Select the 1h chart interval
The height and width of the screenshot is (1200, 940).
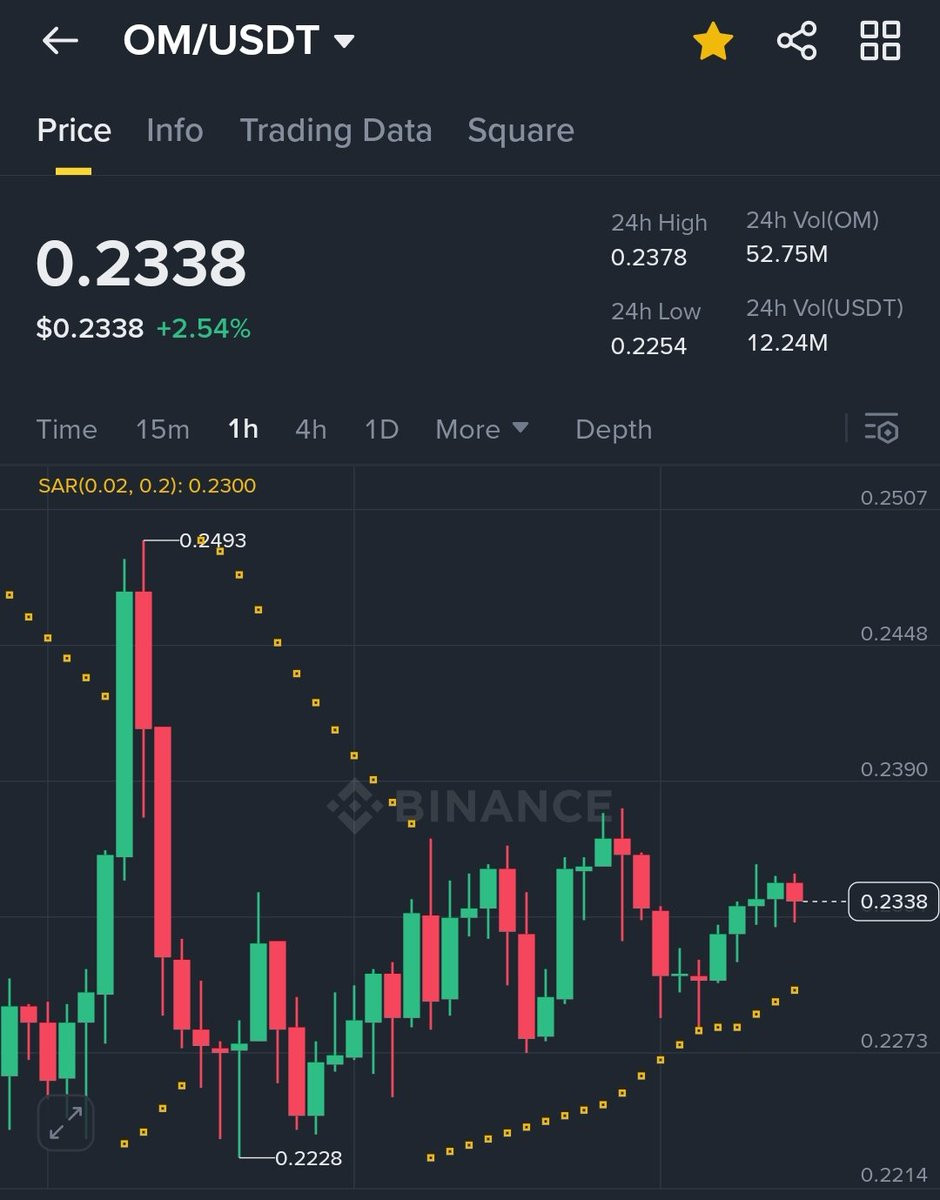coord(243,429)
